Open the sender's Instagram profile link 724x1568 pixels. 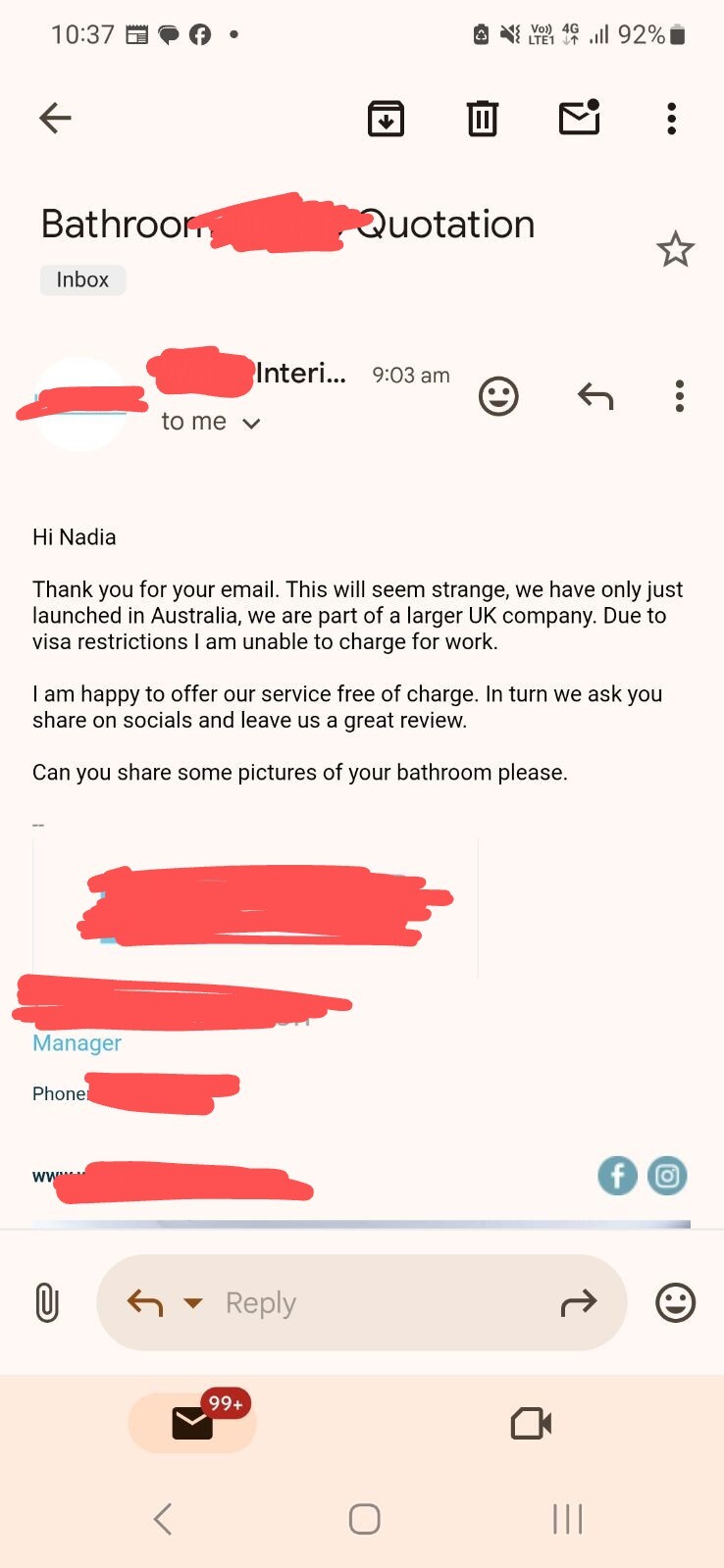point(667,1175)
